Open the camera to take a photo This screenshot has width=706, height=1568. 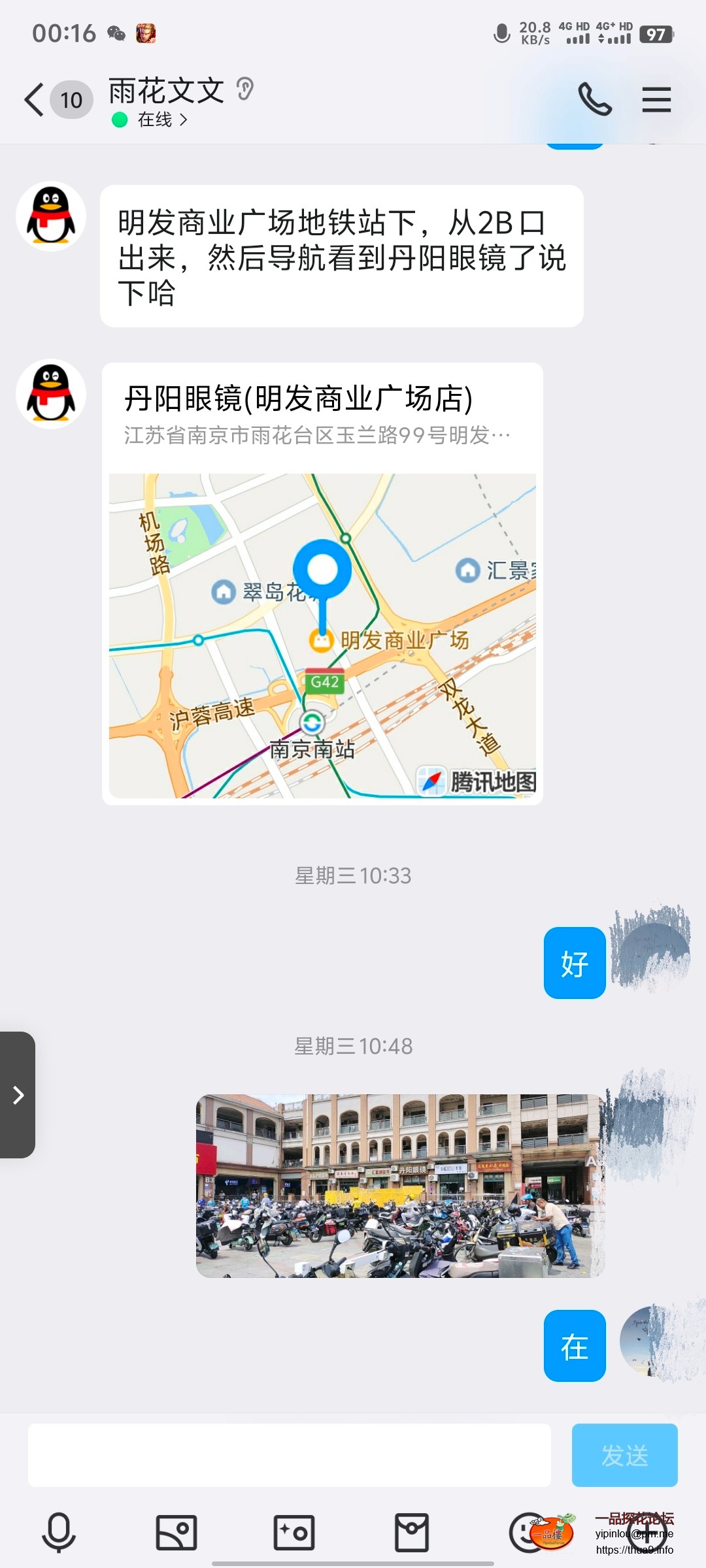294,1532
